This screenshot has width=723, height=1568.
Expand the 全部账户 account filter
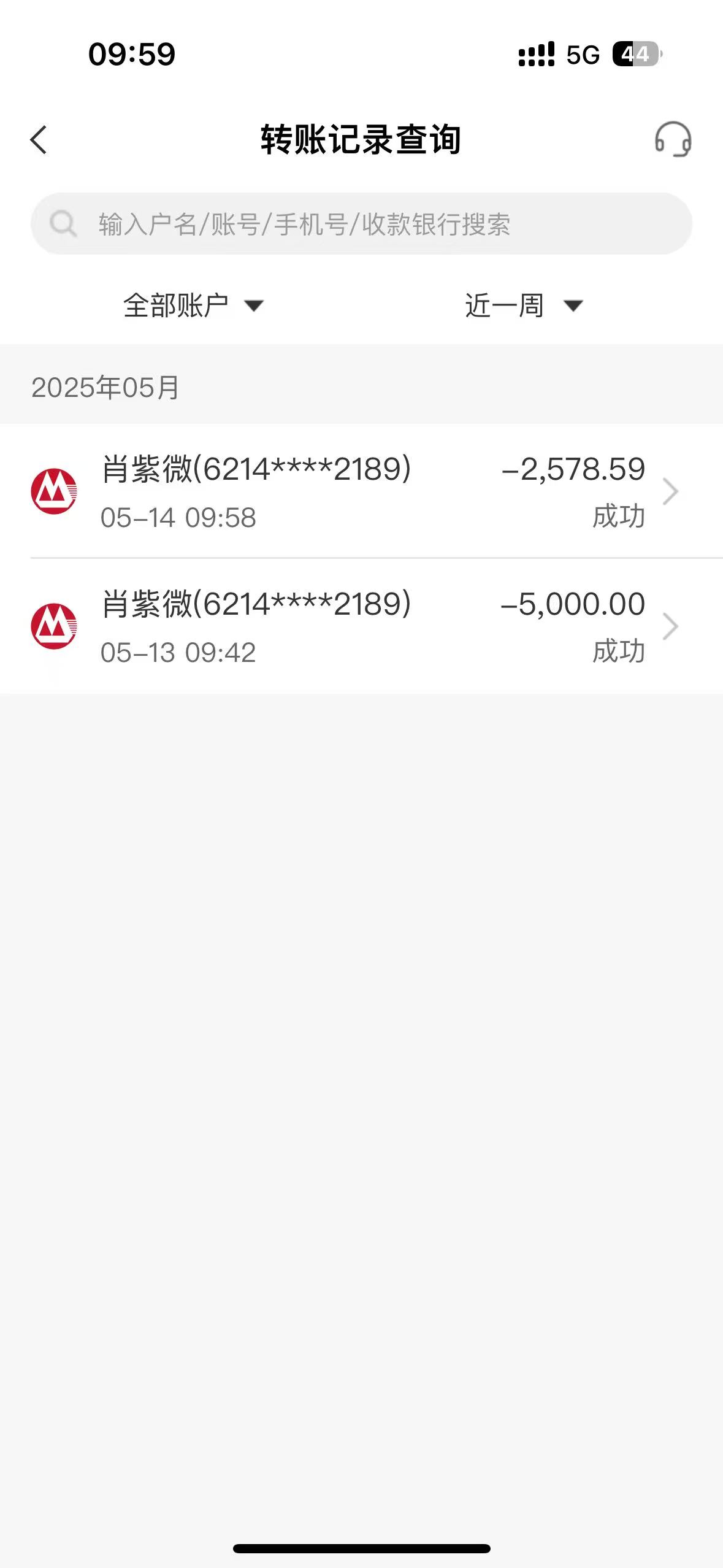(x=193, y=306)
